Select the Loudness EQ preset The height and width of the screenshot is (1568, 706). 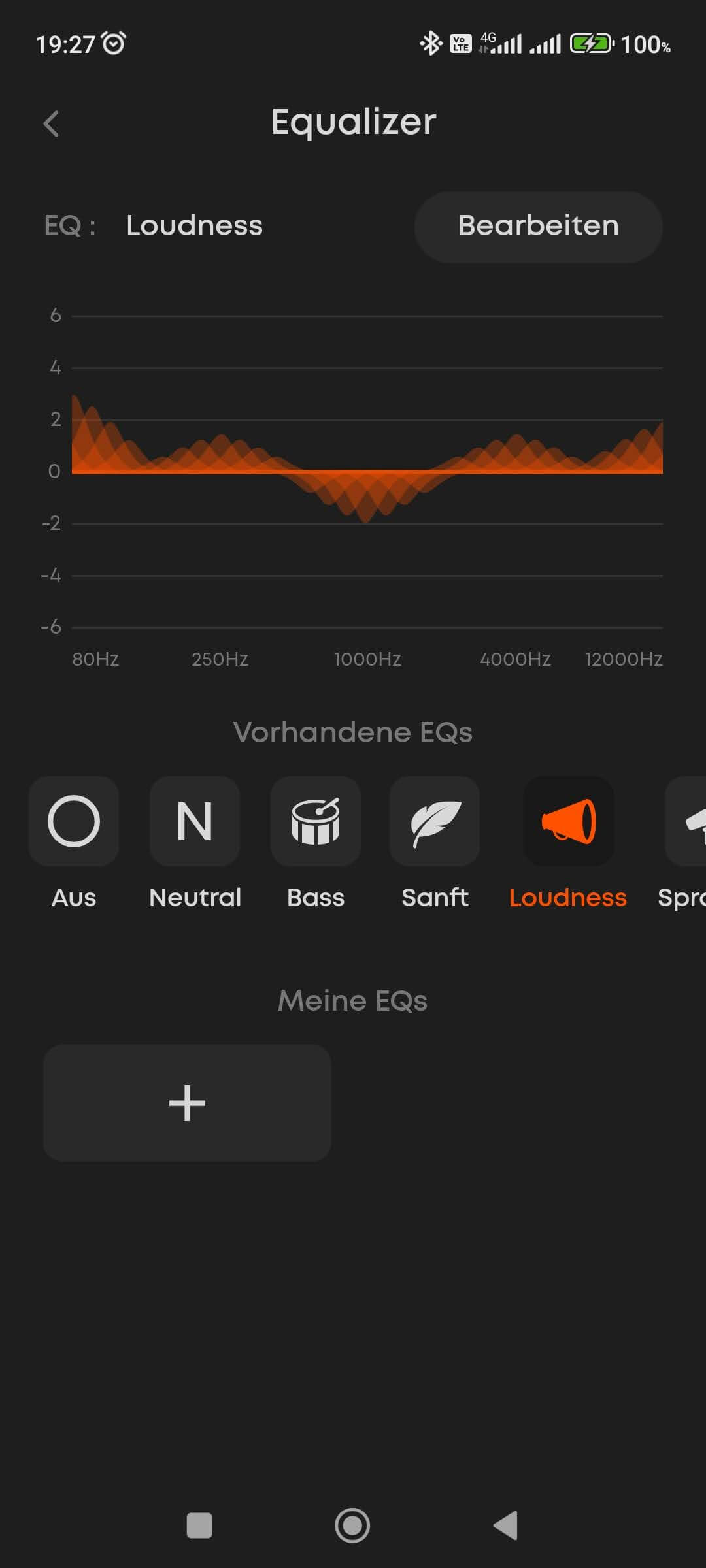568,821
